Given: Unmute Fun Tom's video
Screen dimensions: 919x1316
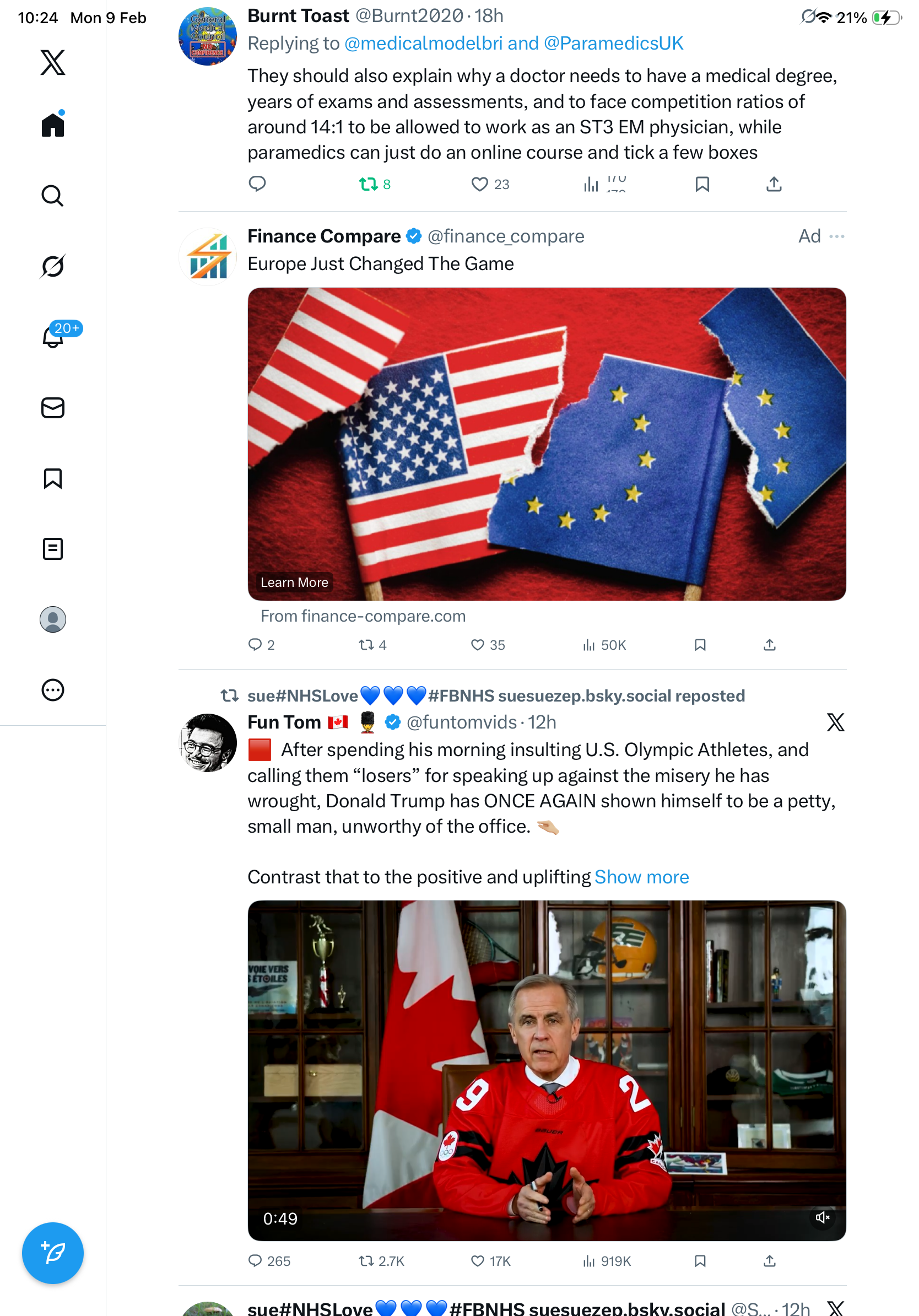Looking at the screenshot, I should tap(822, 1217).
